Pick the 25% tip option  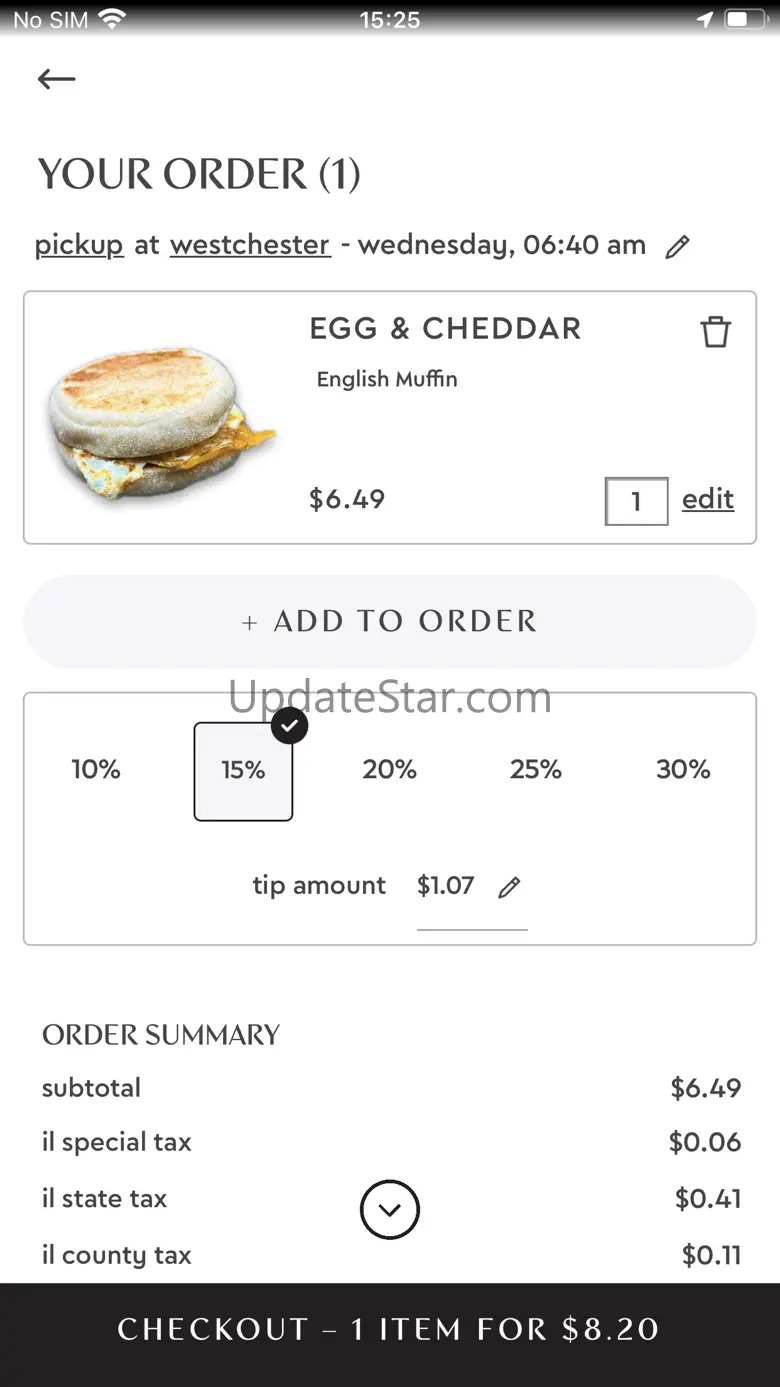click(x=536, y=770)
